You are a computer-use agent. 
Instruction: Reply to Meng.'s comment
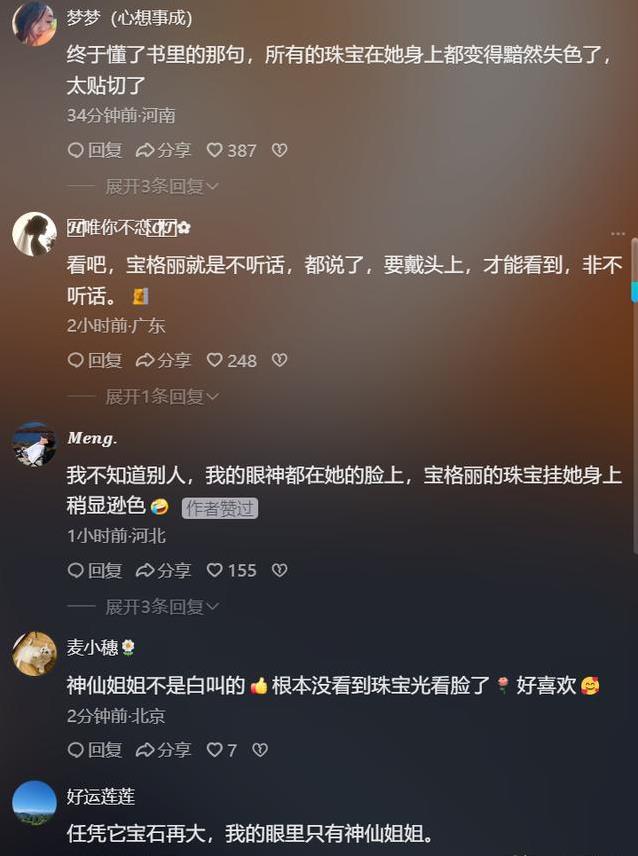click(x=94, y=570)
